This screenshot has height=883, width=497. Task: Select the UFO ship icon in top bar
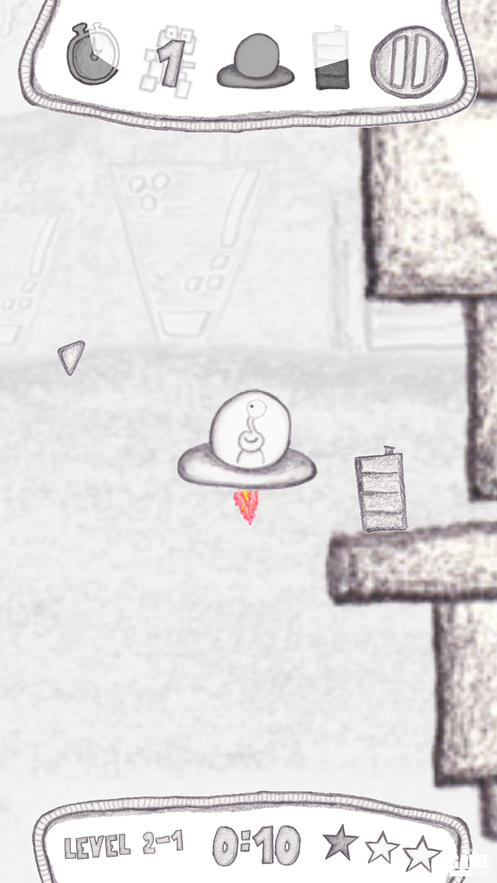tap(256, 61)
